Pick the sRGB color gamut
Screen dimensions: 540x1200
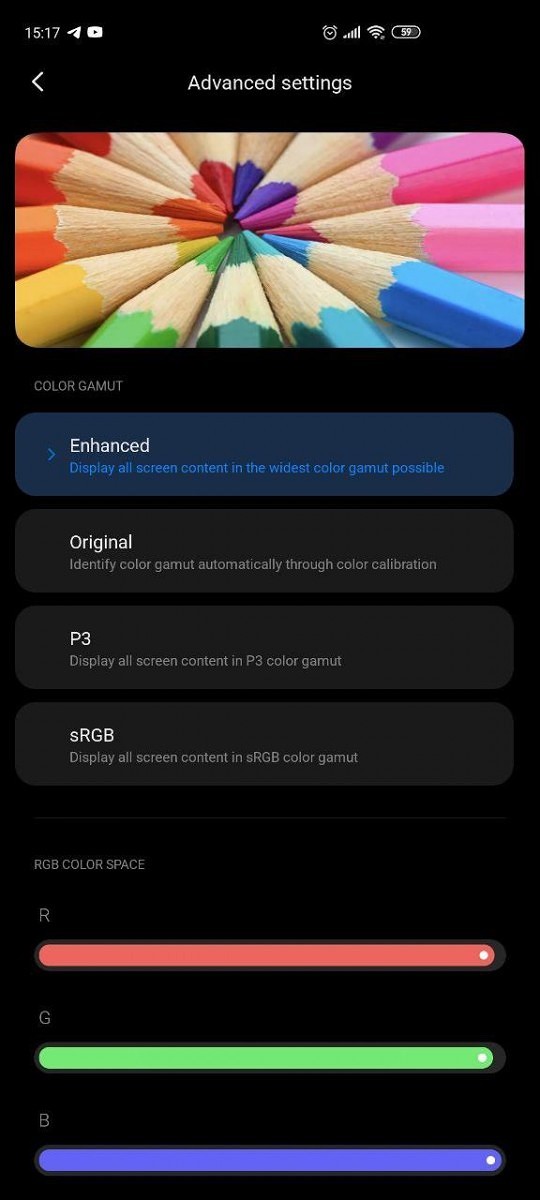(x=264, y=744)
